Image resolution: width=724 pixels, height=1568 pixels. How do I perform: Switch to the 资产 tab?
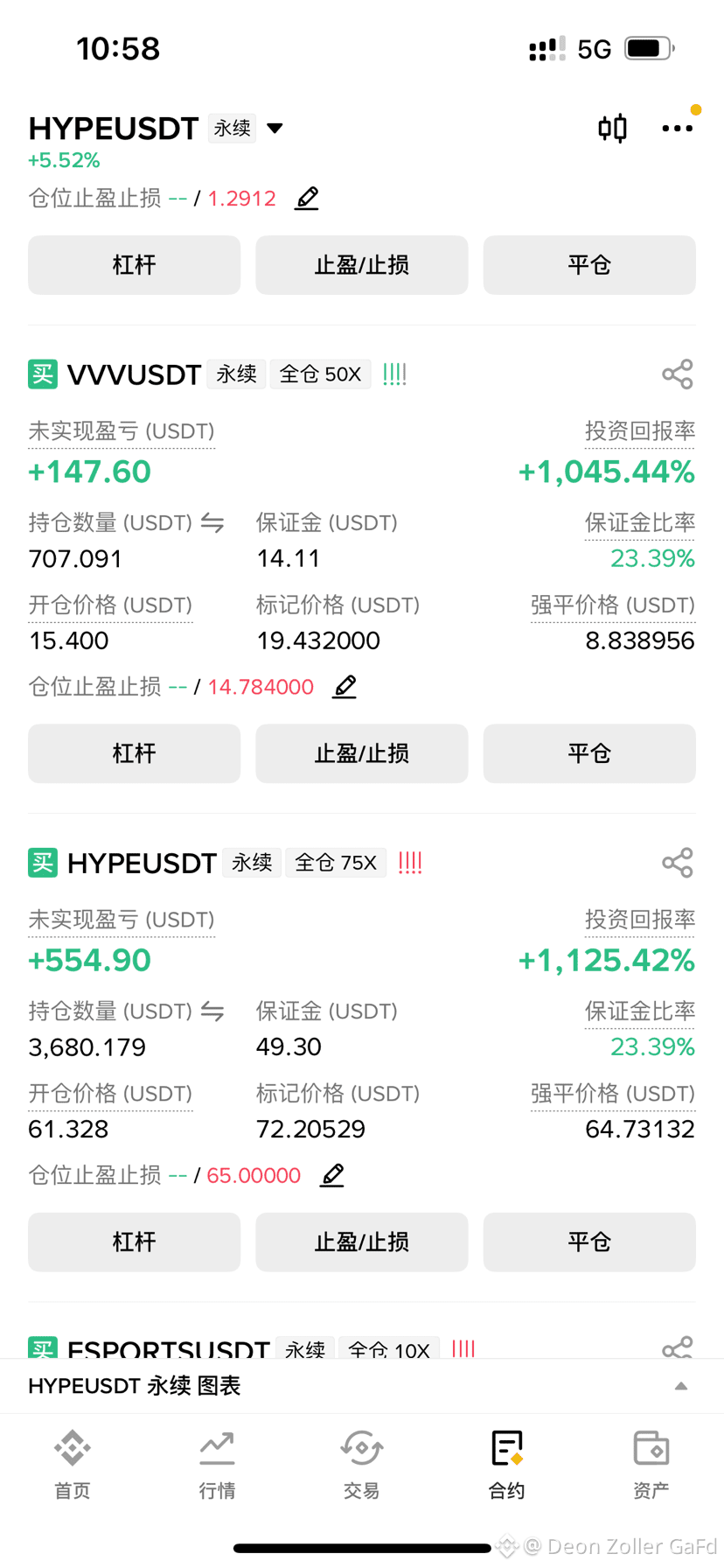pyautogui.click(x=651, y=1465)
